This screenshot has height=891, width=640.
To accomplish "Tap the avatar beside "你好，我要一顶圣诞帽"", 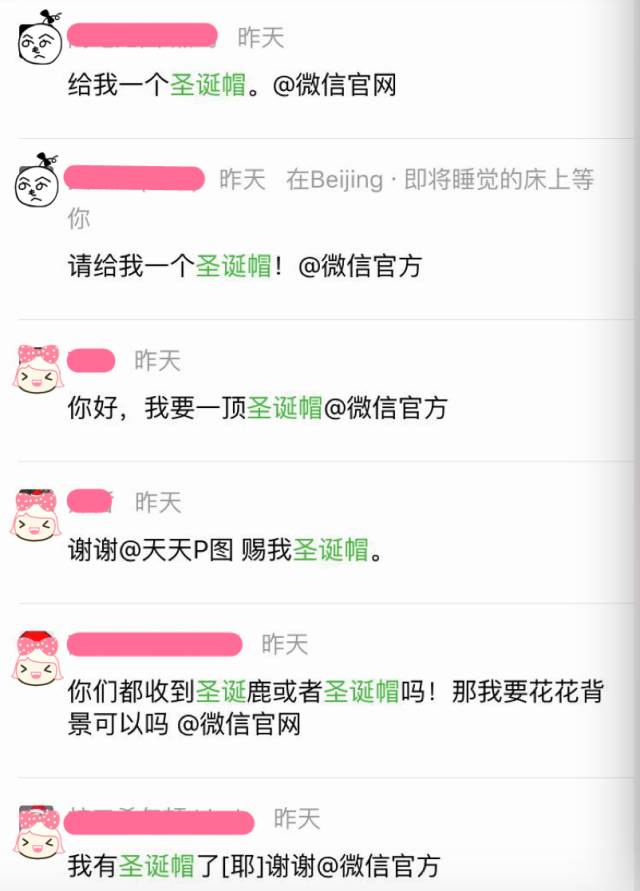I will [39, 369].
